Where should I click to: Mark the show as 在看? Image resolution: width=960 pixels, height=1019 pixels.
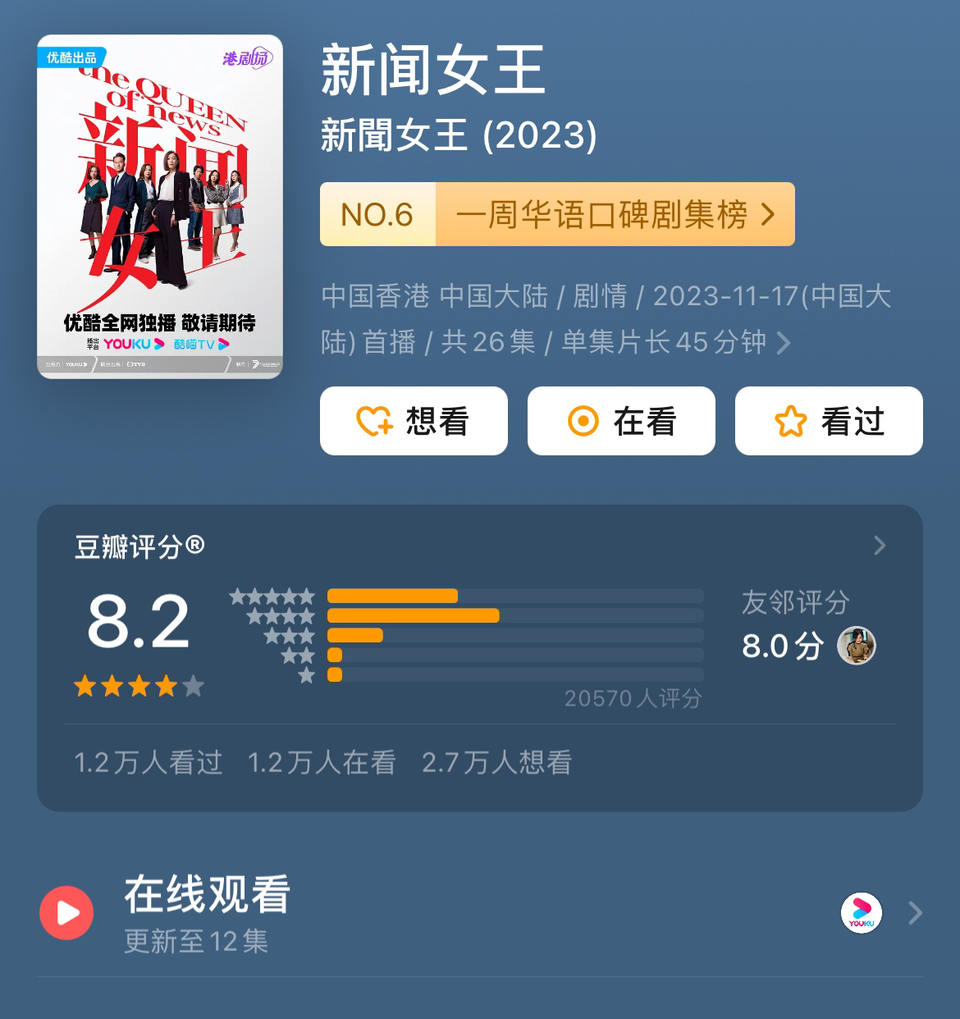coord(621,421)
